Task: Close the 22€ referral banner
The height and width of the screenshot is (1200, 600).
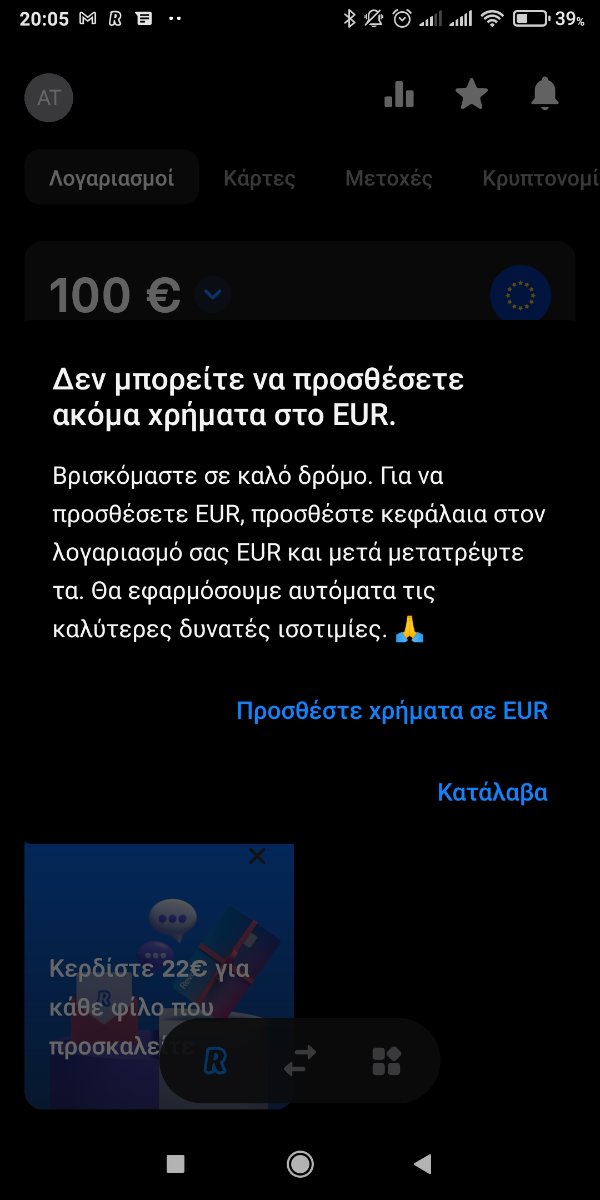Action: click(x=257, y=856)
